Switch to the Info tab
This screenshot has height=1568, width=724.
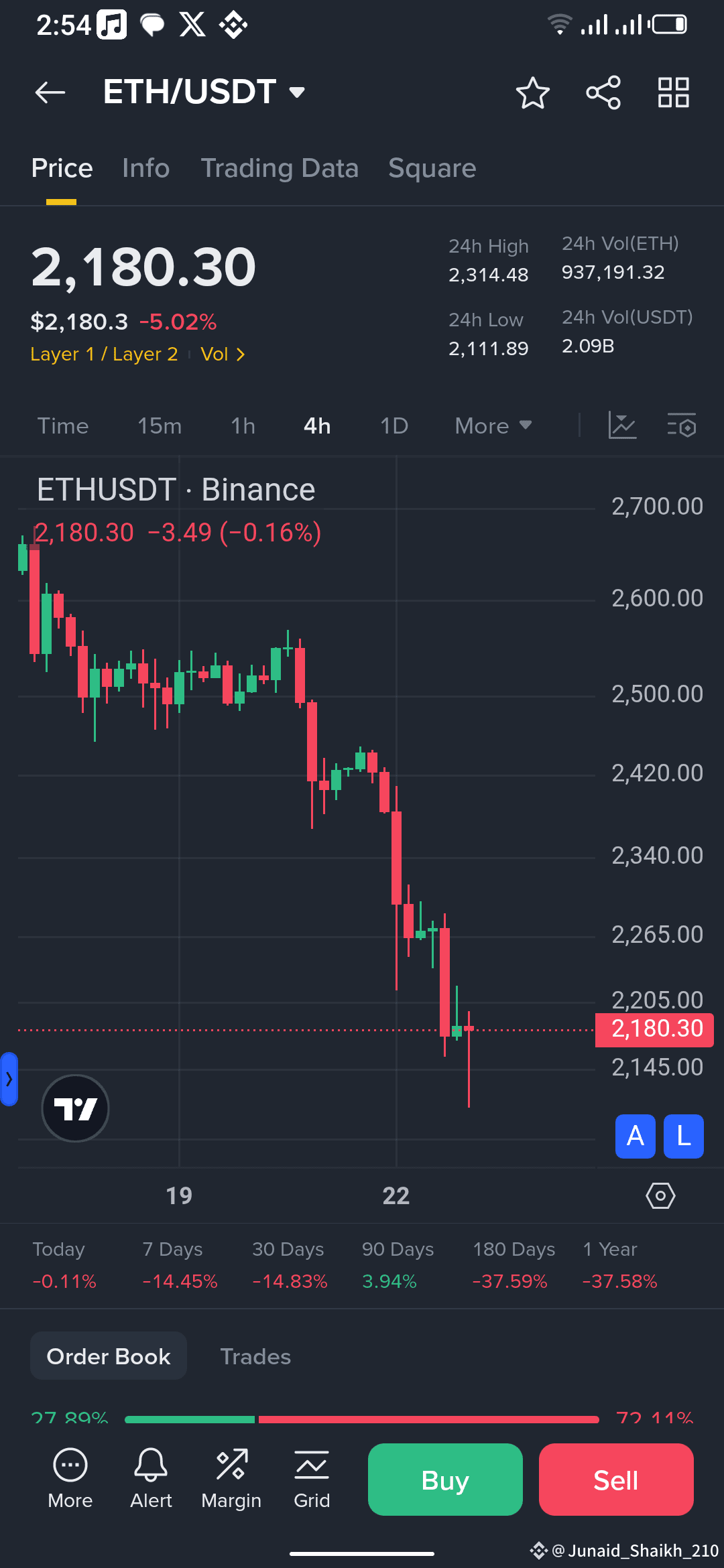tap(145, 168)
